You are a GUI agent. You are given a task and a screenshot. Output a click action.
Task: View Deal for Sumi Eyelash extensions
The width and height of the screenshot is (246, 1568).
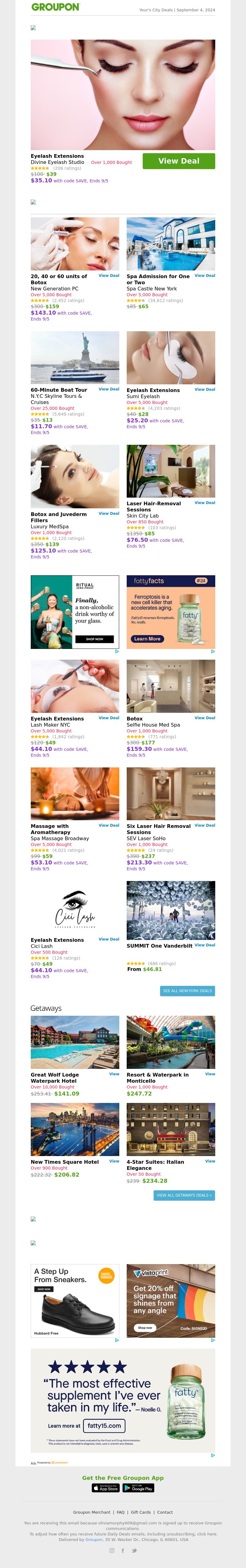204,390
